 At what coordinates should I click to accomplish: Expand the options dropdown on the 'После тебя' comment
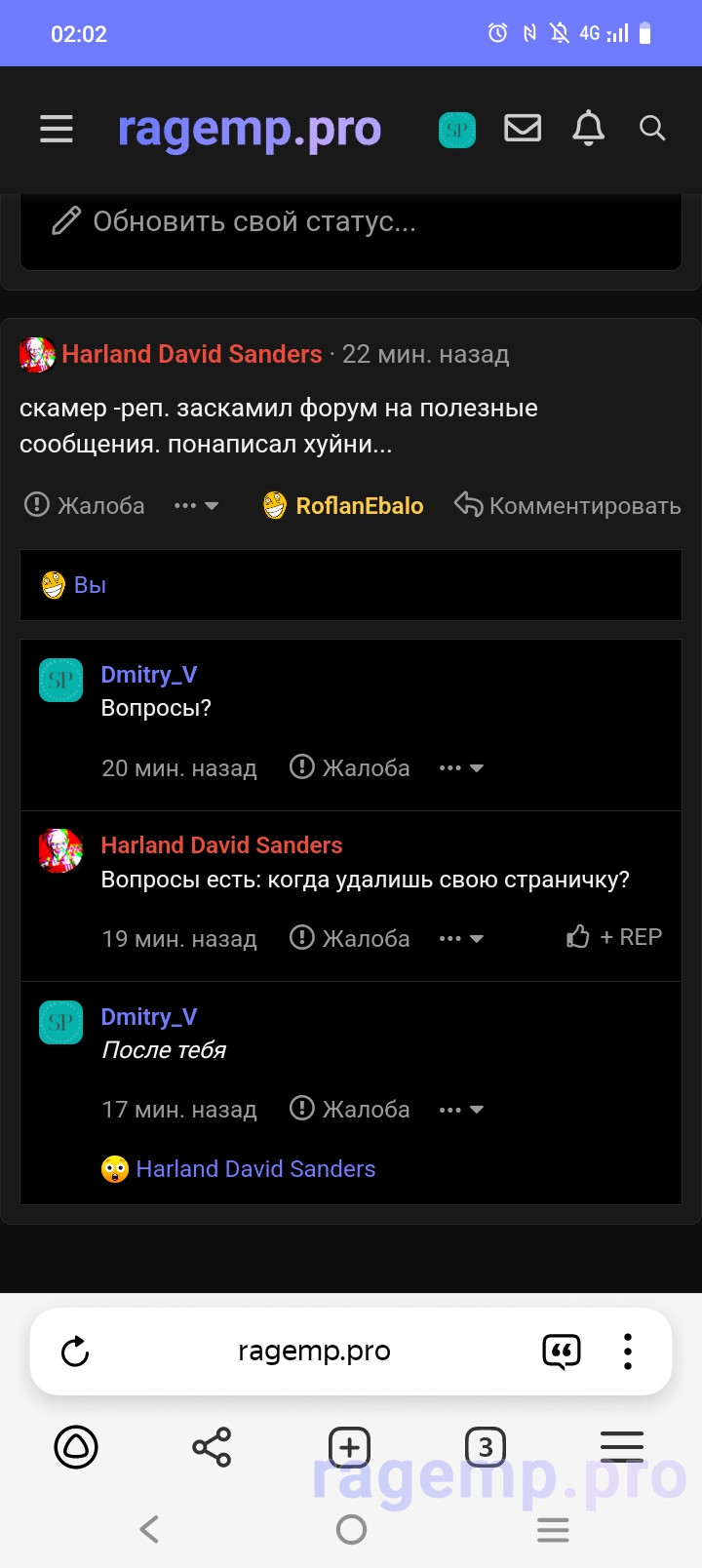point(461,1110)
